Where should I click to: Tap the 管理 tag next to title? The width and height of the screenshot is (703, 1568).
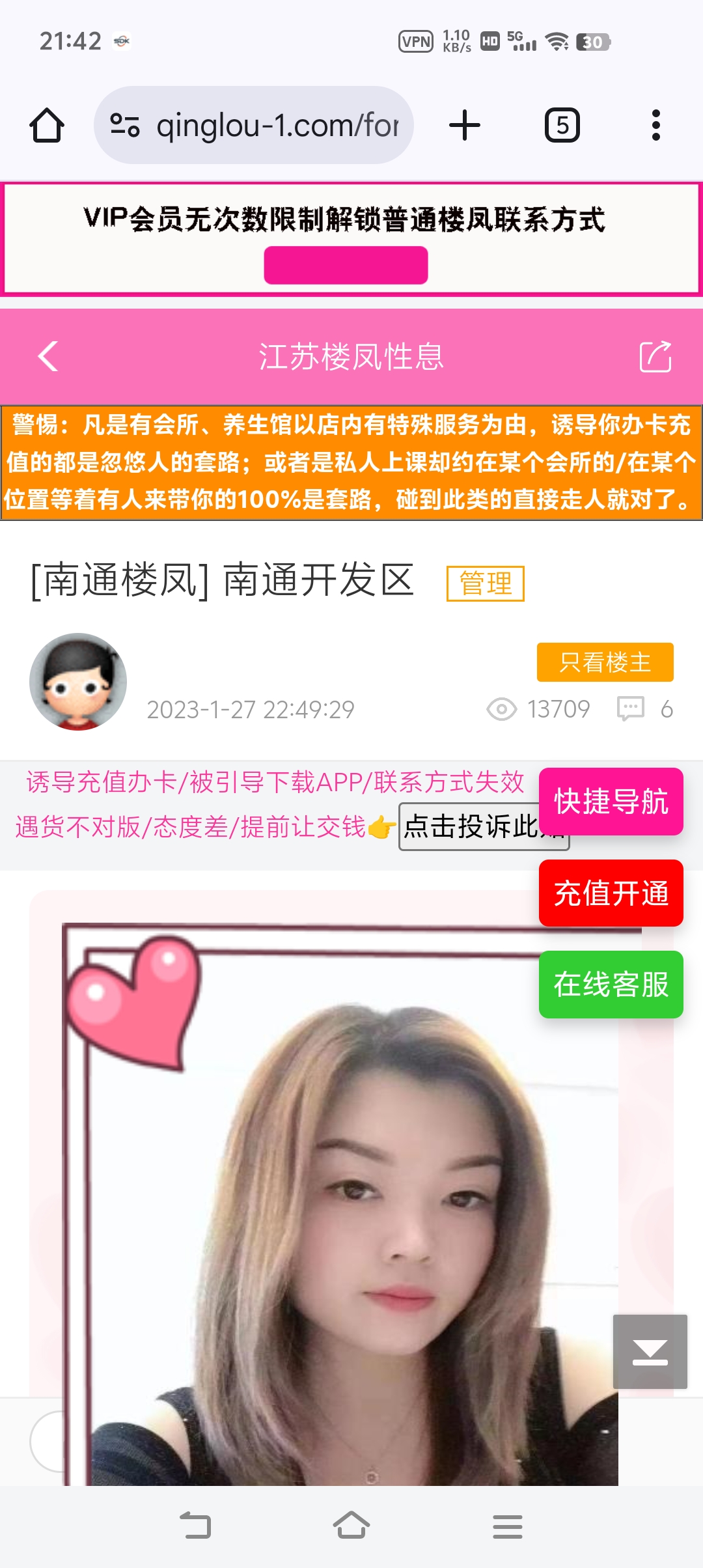pyautogui.click(x=485, y=583)
